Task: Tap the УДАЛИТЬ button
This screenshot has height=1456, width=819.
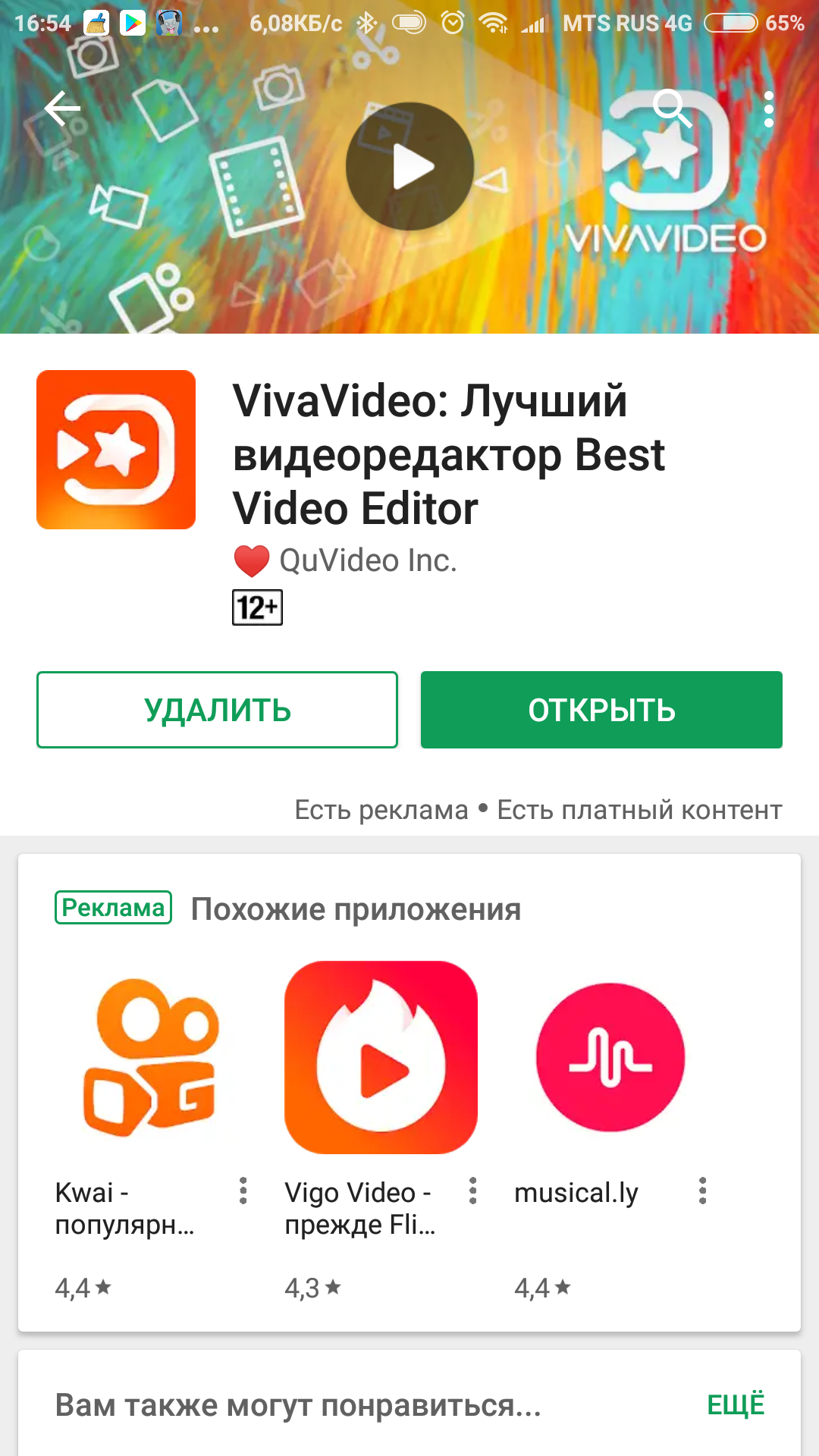Action: (x=217, y=710)
